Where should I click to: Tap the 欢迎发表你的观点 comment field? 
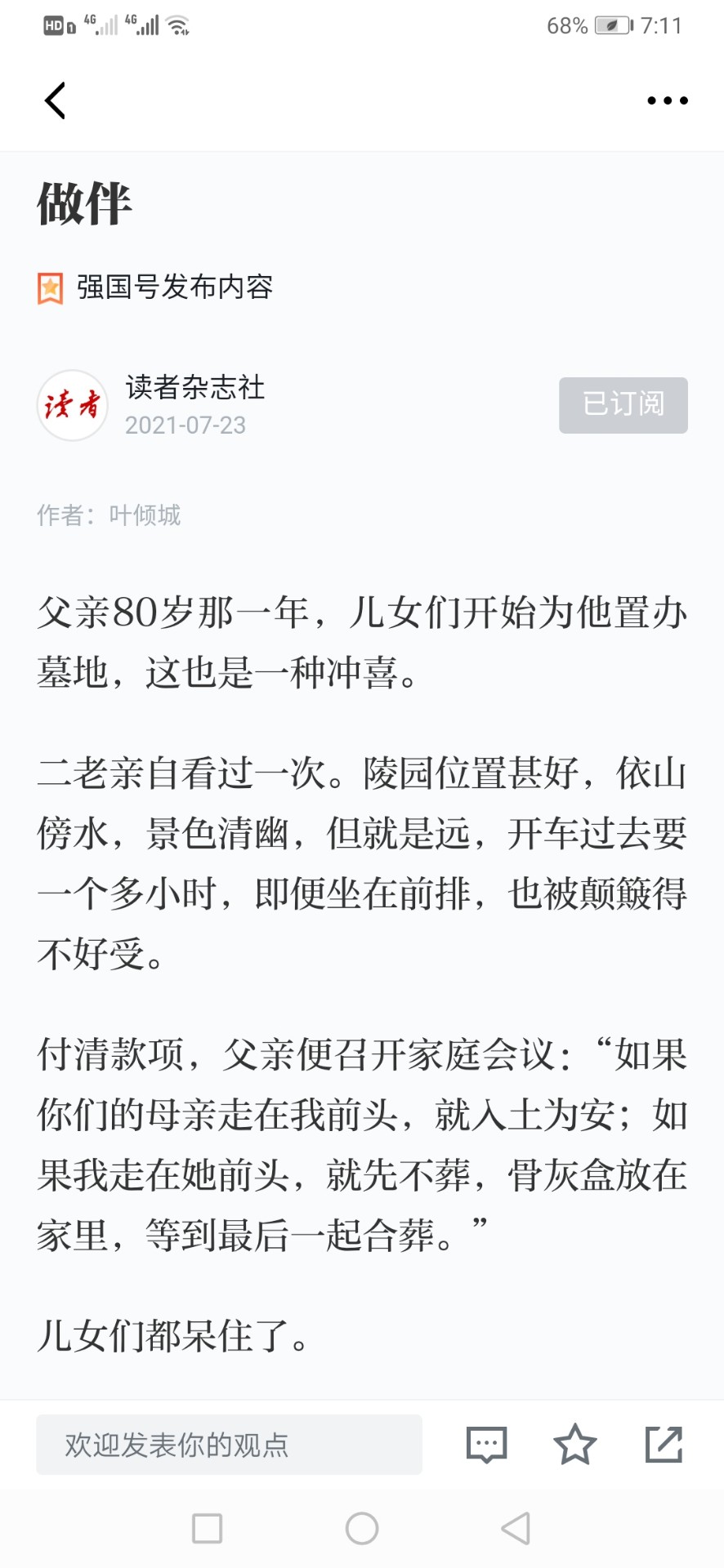pyautogui.click(x=229, y=1445)
